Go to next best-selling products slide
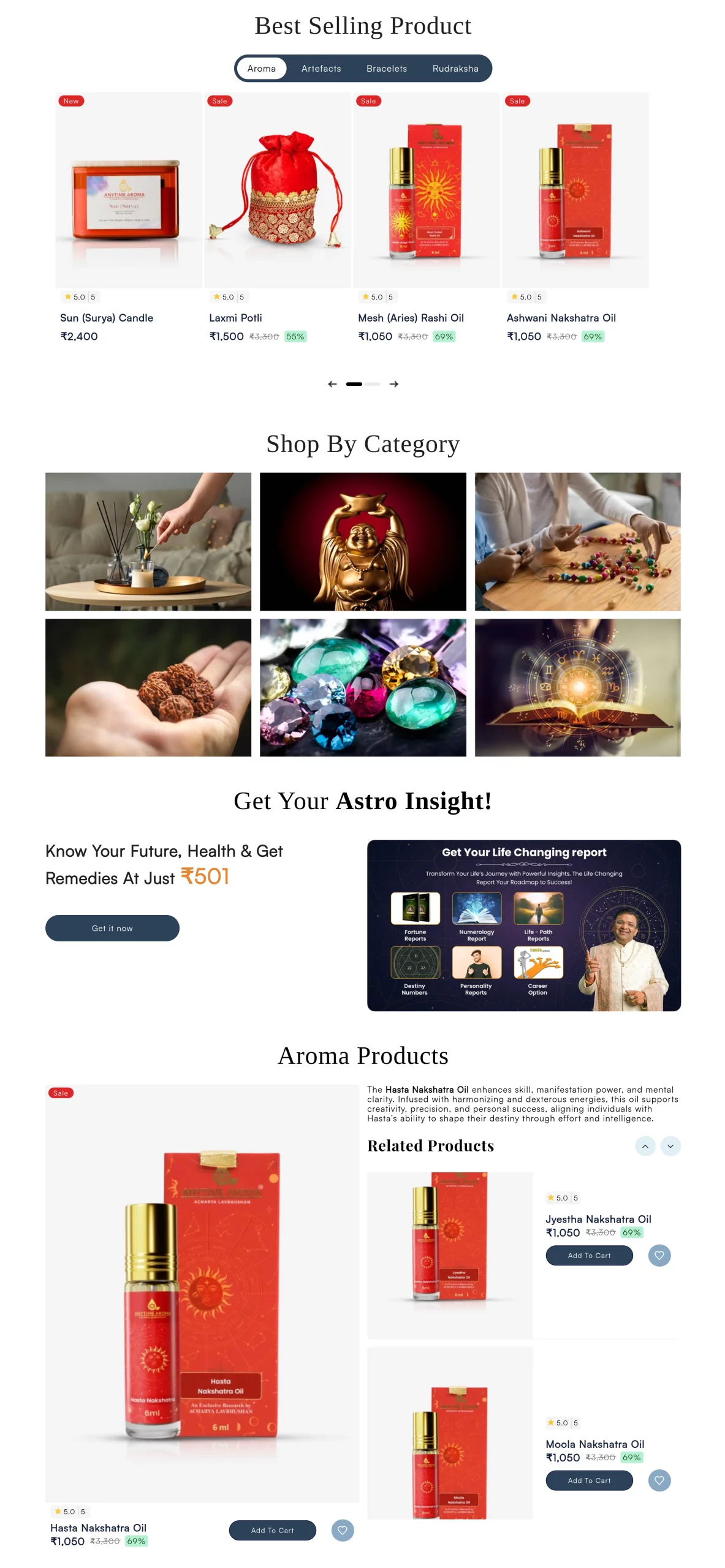Viewport: 725px width, 1568px height. coord(394,384)
